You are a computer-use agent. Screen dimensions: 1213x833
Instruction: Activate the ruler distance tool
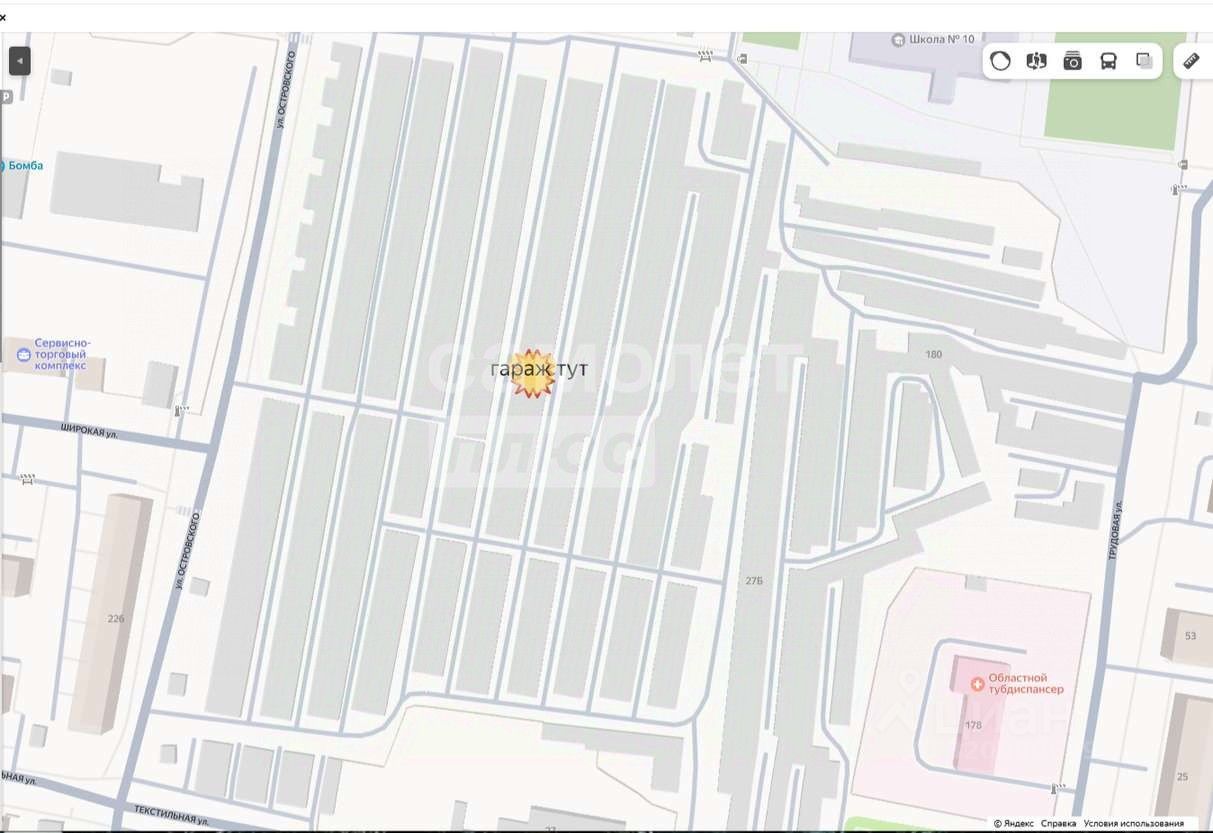pos(1191,61)
